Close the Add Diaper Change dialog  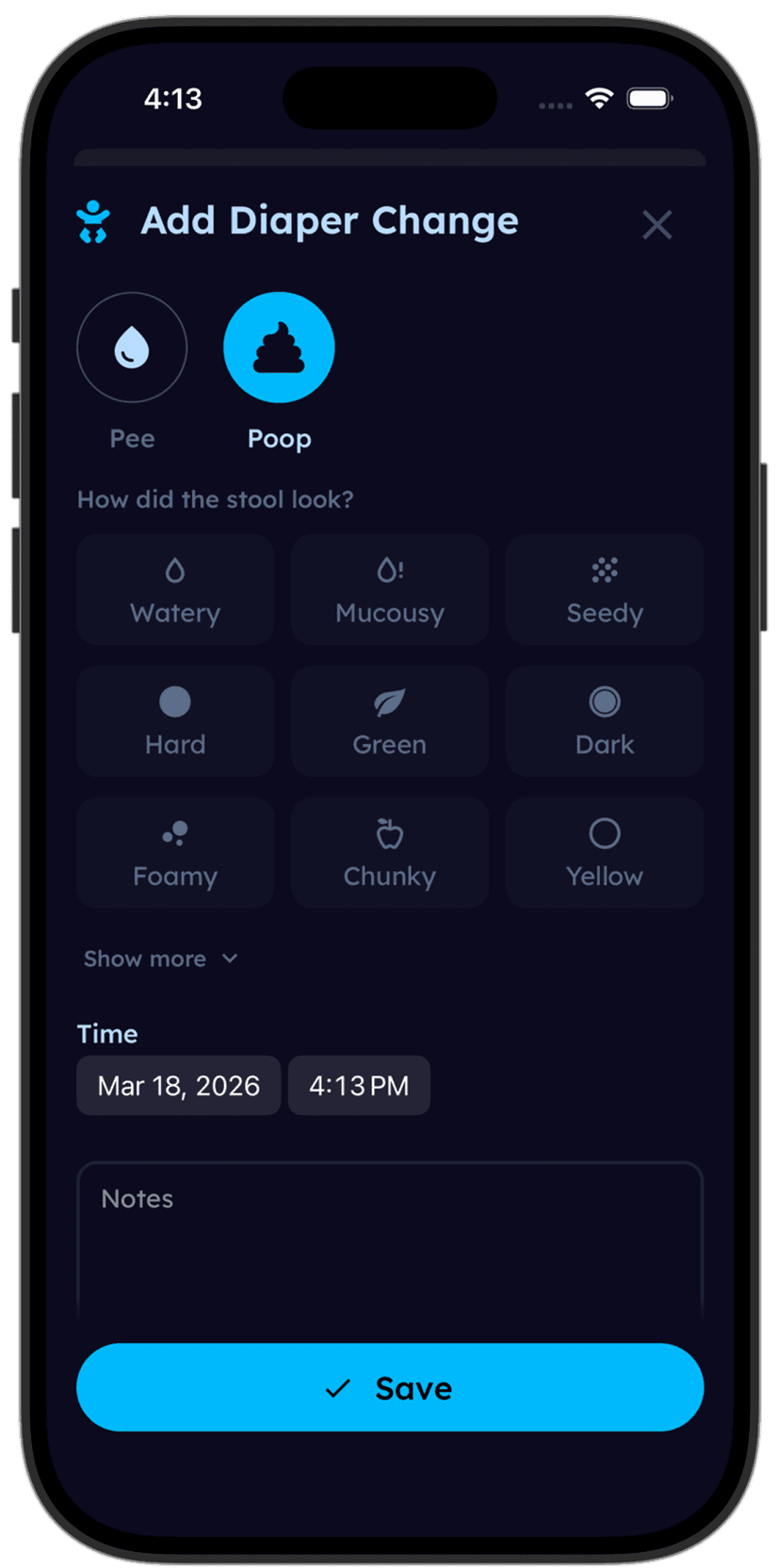pyautogui.click(x=657, y=224)
